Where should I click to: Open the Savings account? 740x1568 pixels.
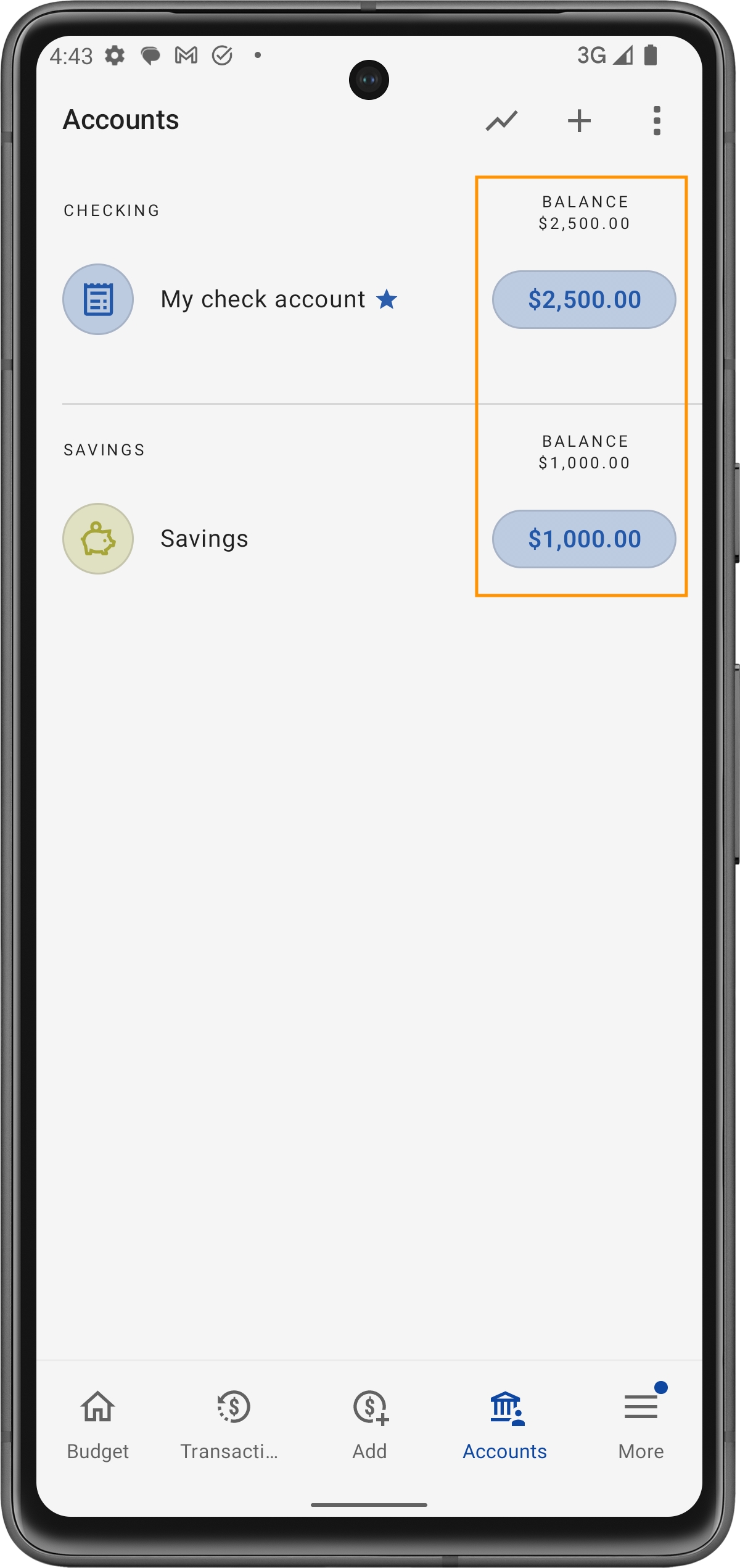[x=204, y=539]
